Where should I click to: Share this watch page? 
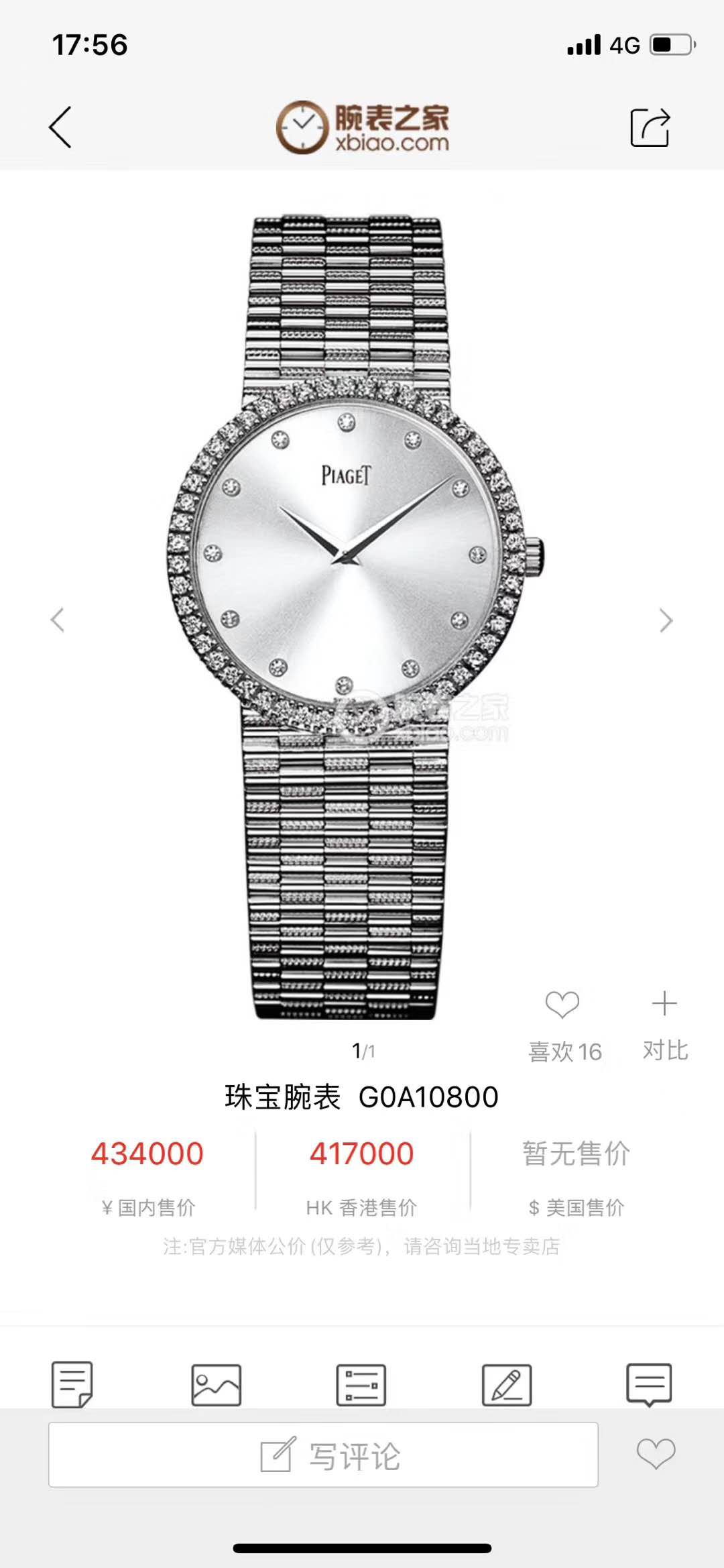(650, 127)
